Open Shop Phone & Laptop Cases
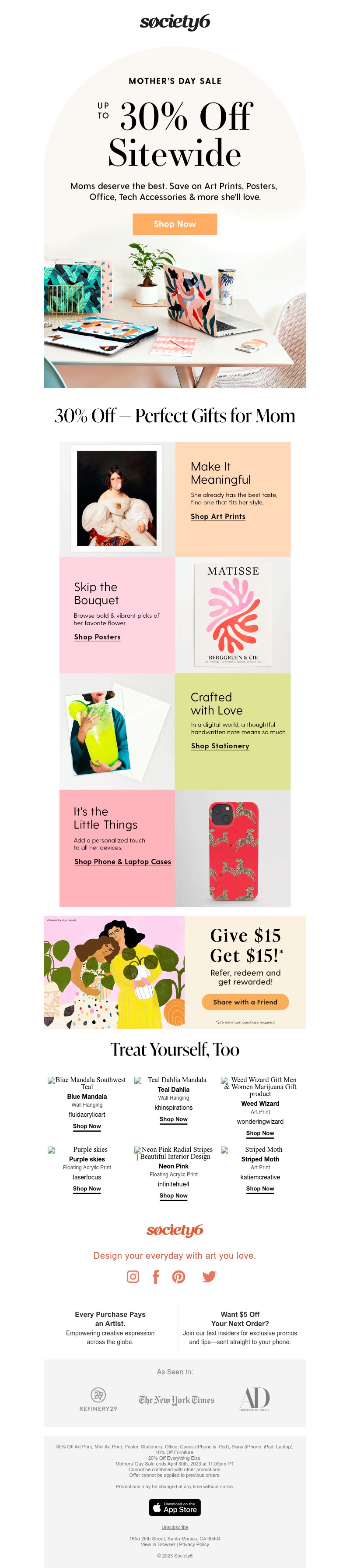Screen dimensions: 350x1568 (122, 861)
